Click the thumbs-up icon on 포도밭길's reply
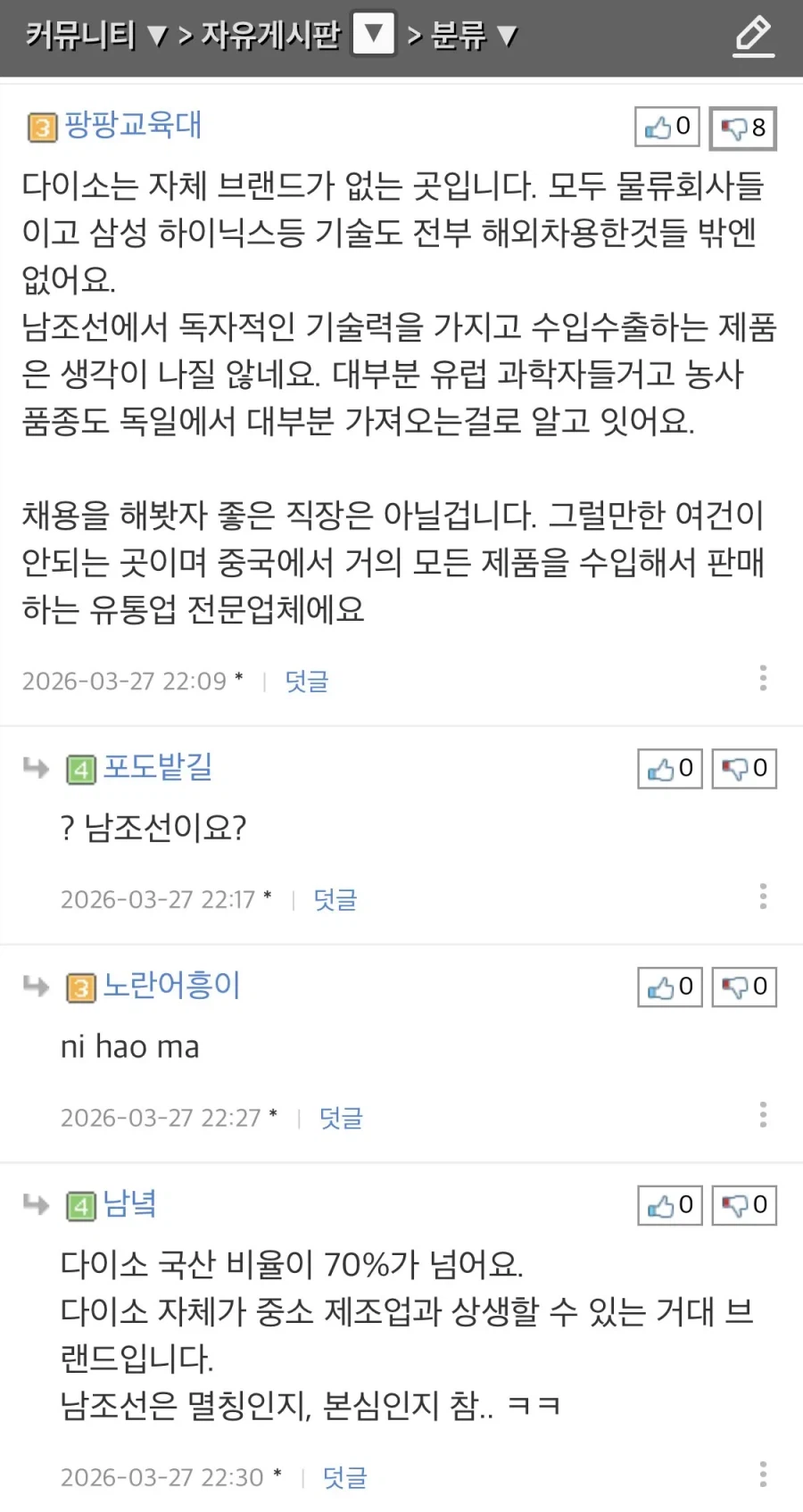This screenshot has height=1512, width=803. click(660, 767)
